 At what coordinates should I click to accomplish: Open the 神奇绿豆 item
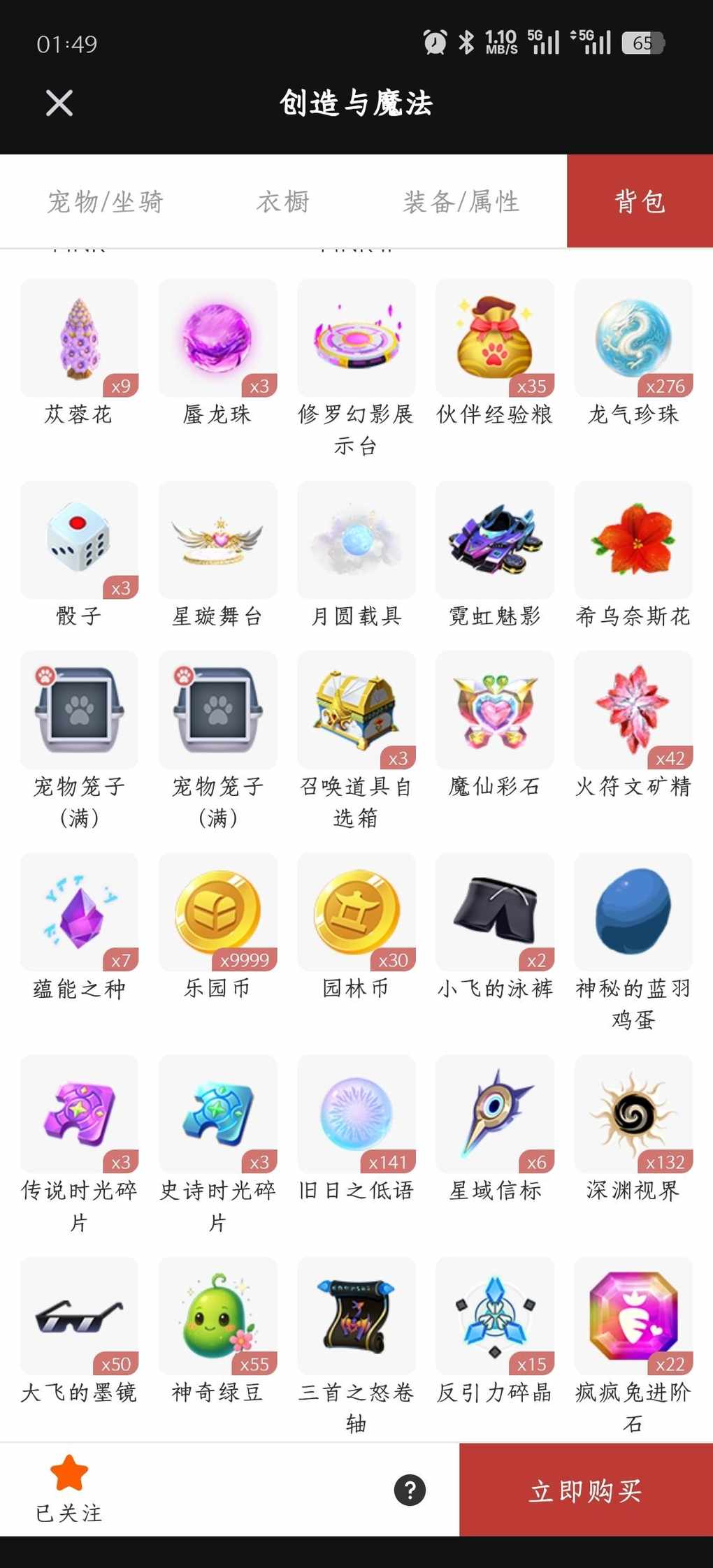[217, 1316]
